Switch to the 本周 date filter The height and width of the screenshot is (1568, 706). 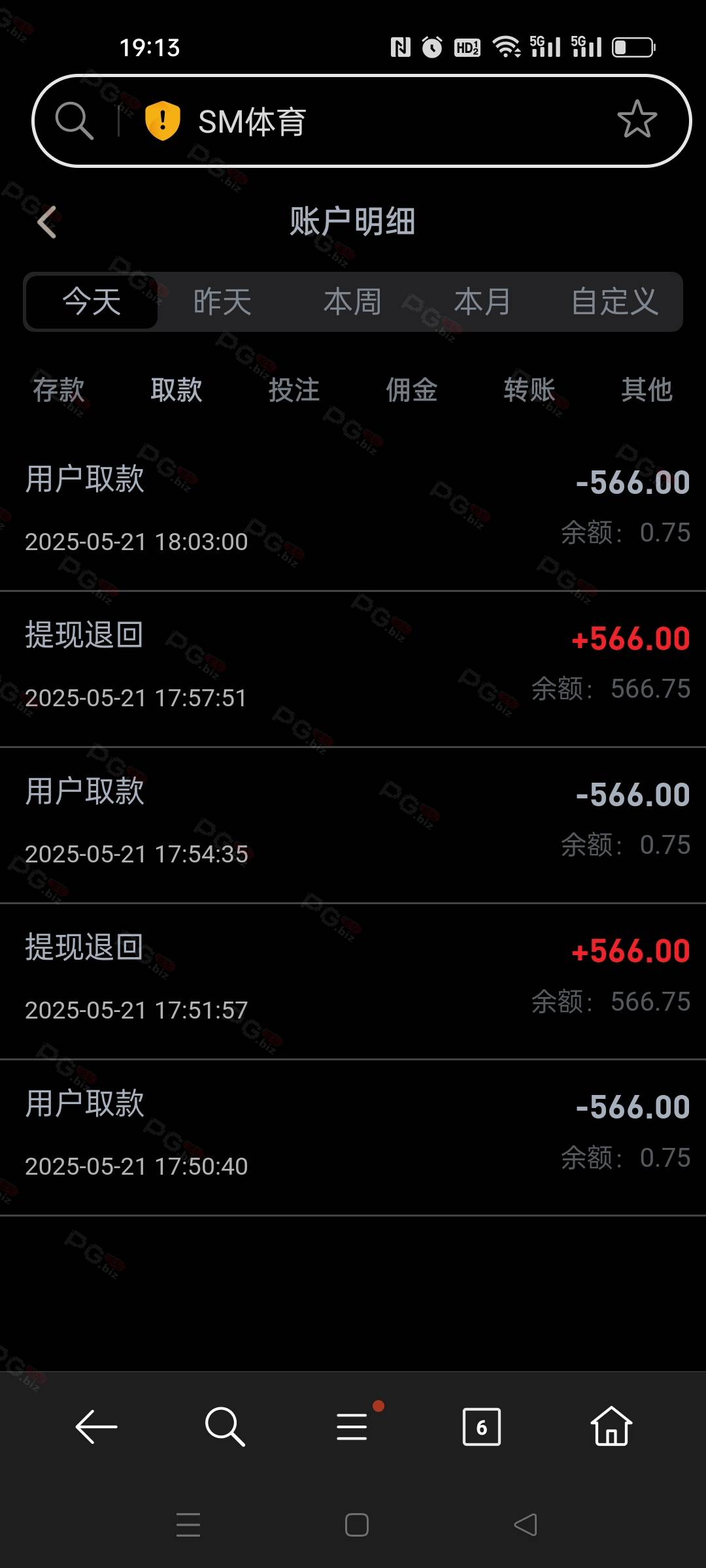(x=352, y=302)
